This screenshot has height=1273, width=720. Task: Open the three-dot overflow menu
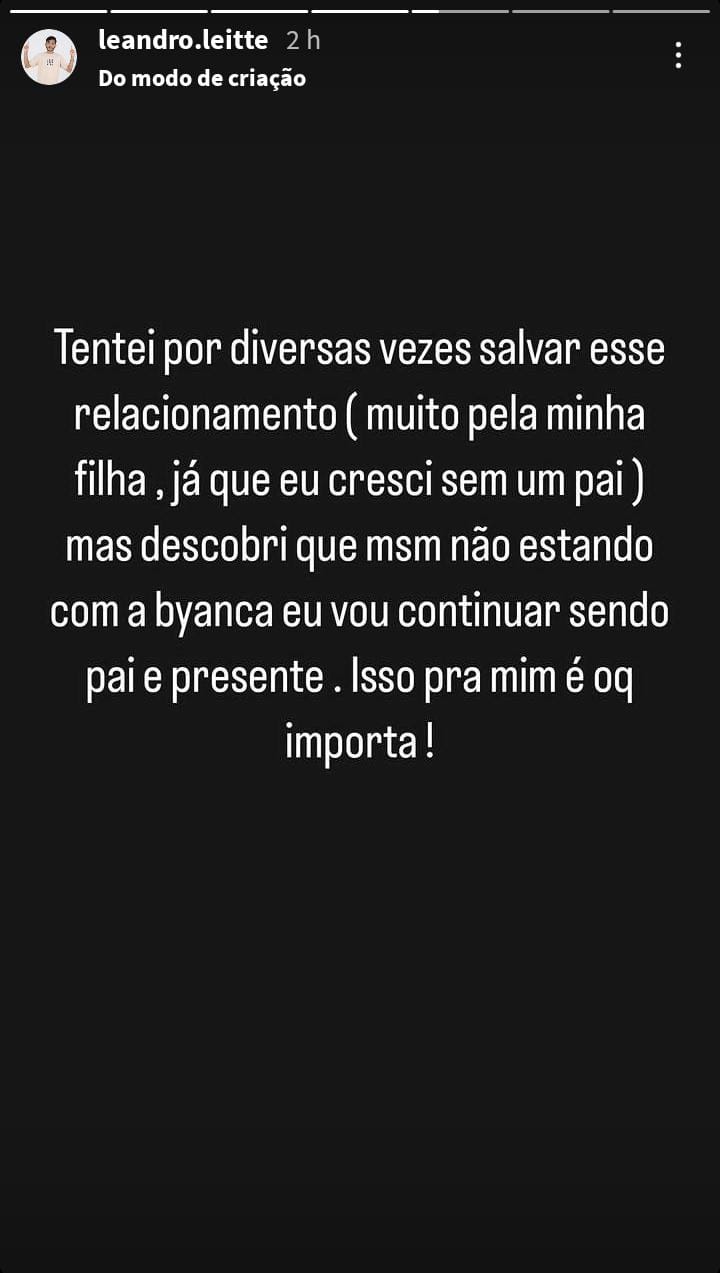[678, 55]
